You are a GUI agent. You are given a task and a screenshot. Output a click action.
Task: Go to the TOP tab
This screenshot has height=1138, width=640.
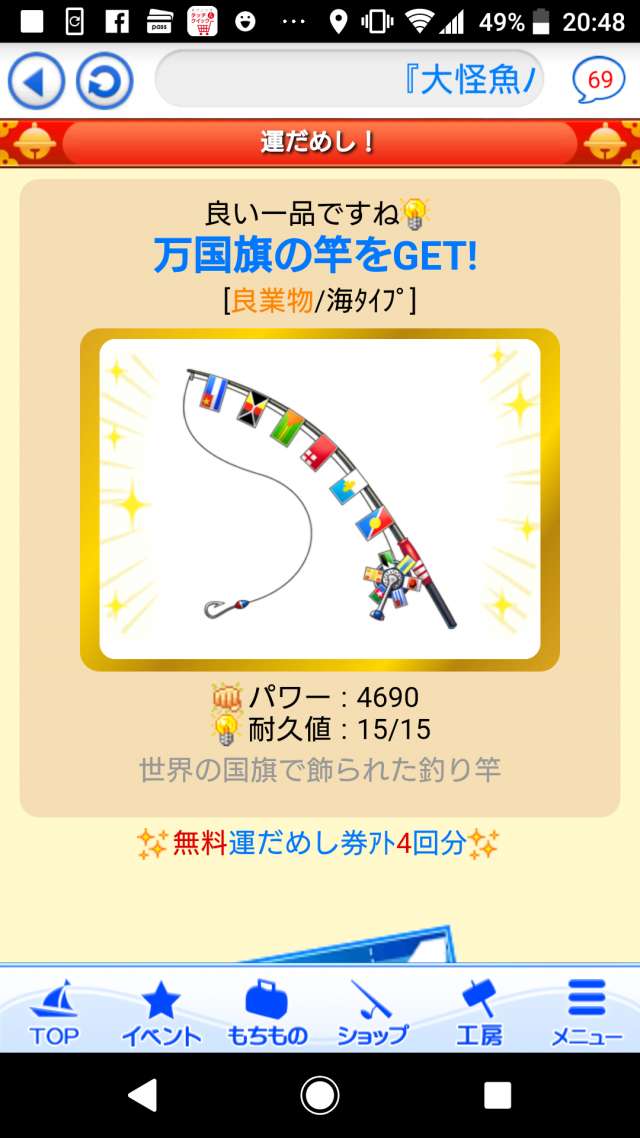coord(54,1011)
